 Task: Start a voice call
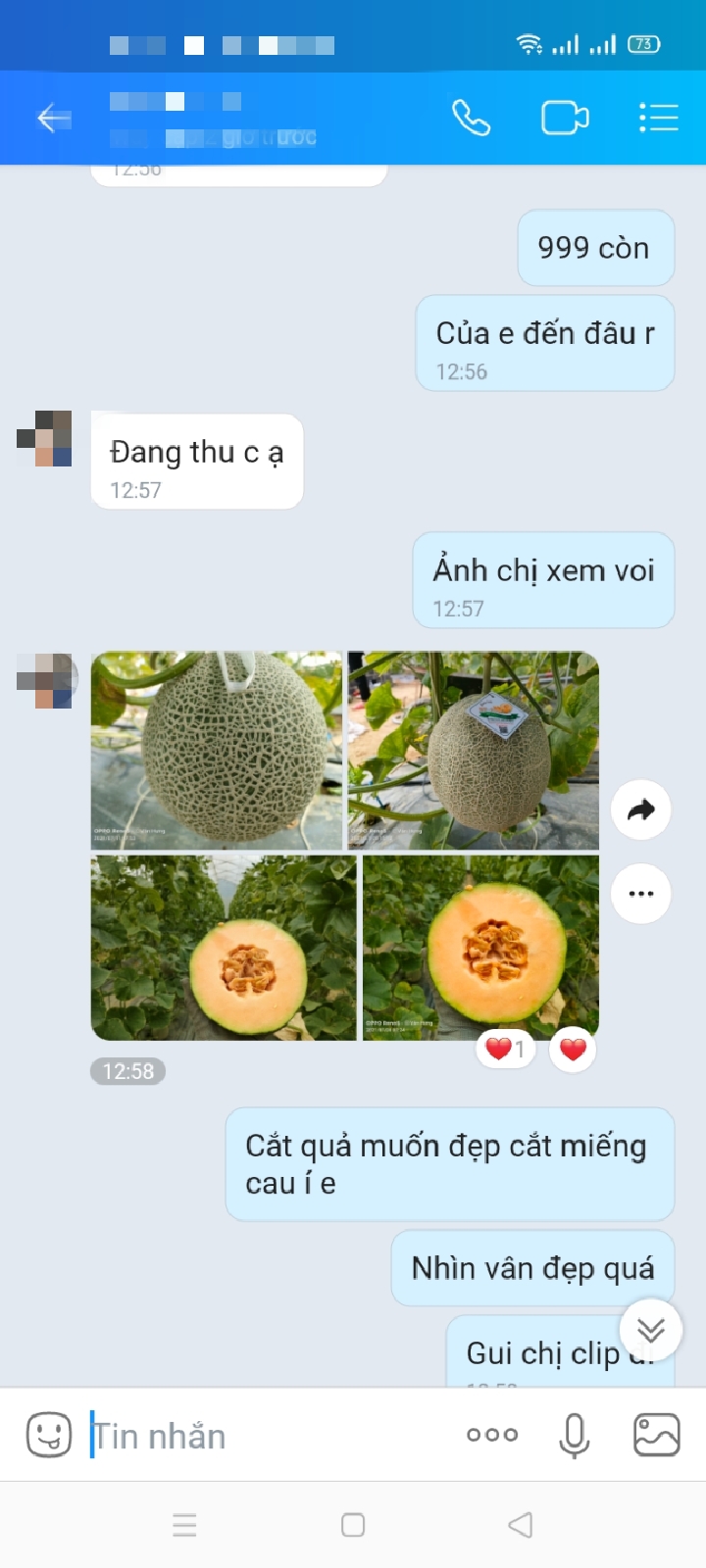tap(471, 119)
